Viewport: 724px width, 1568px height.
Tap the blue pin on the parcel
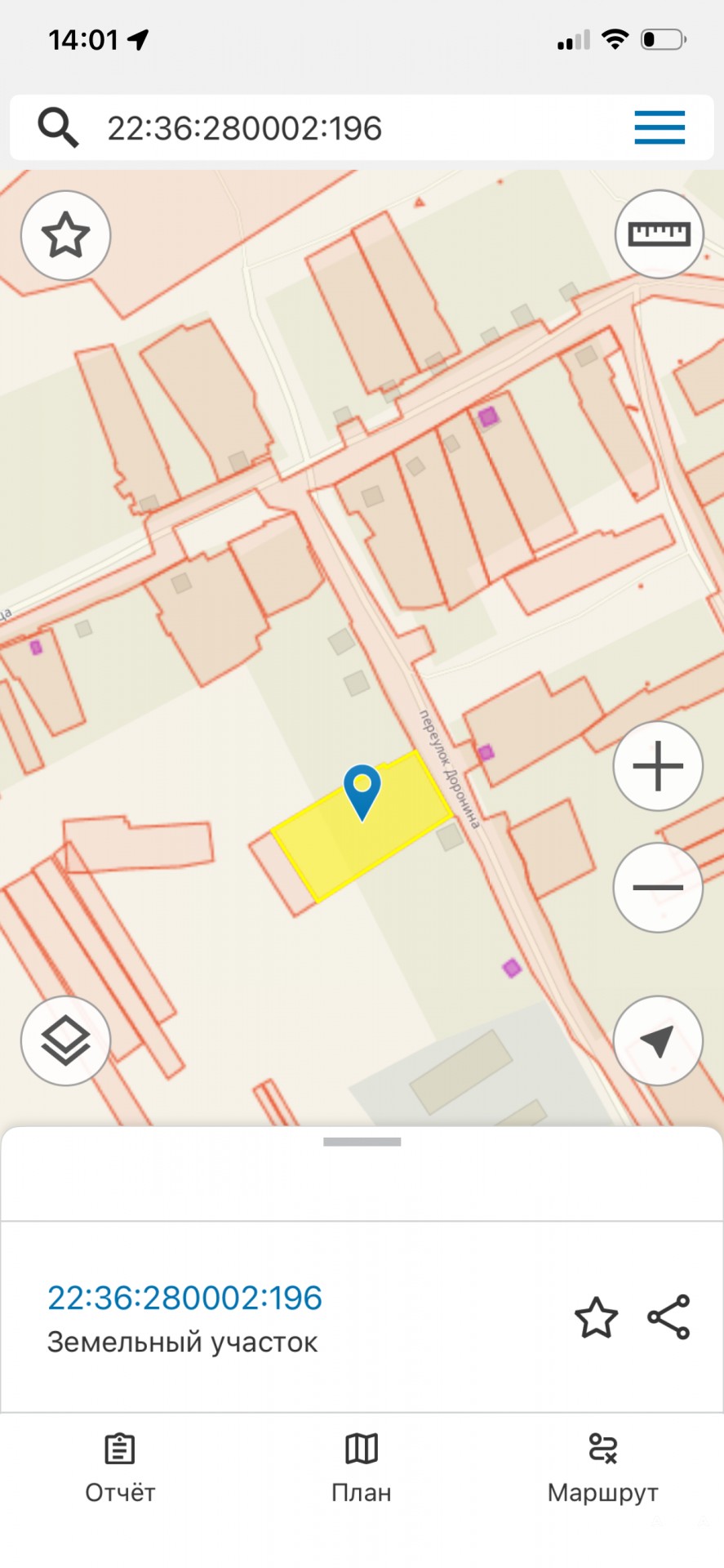click(x=362, y=790)
